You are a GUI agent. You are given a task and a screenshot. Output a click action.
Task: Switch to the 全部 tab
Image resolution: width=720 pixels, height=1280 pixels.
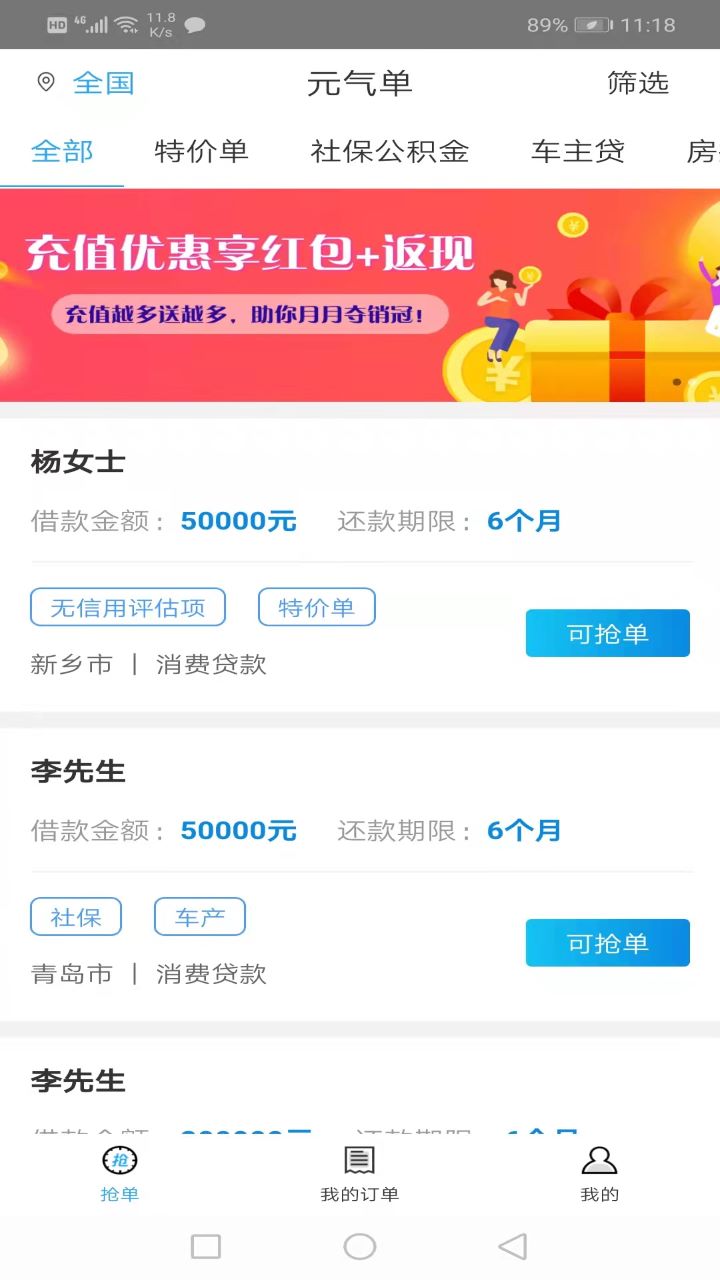62,152
